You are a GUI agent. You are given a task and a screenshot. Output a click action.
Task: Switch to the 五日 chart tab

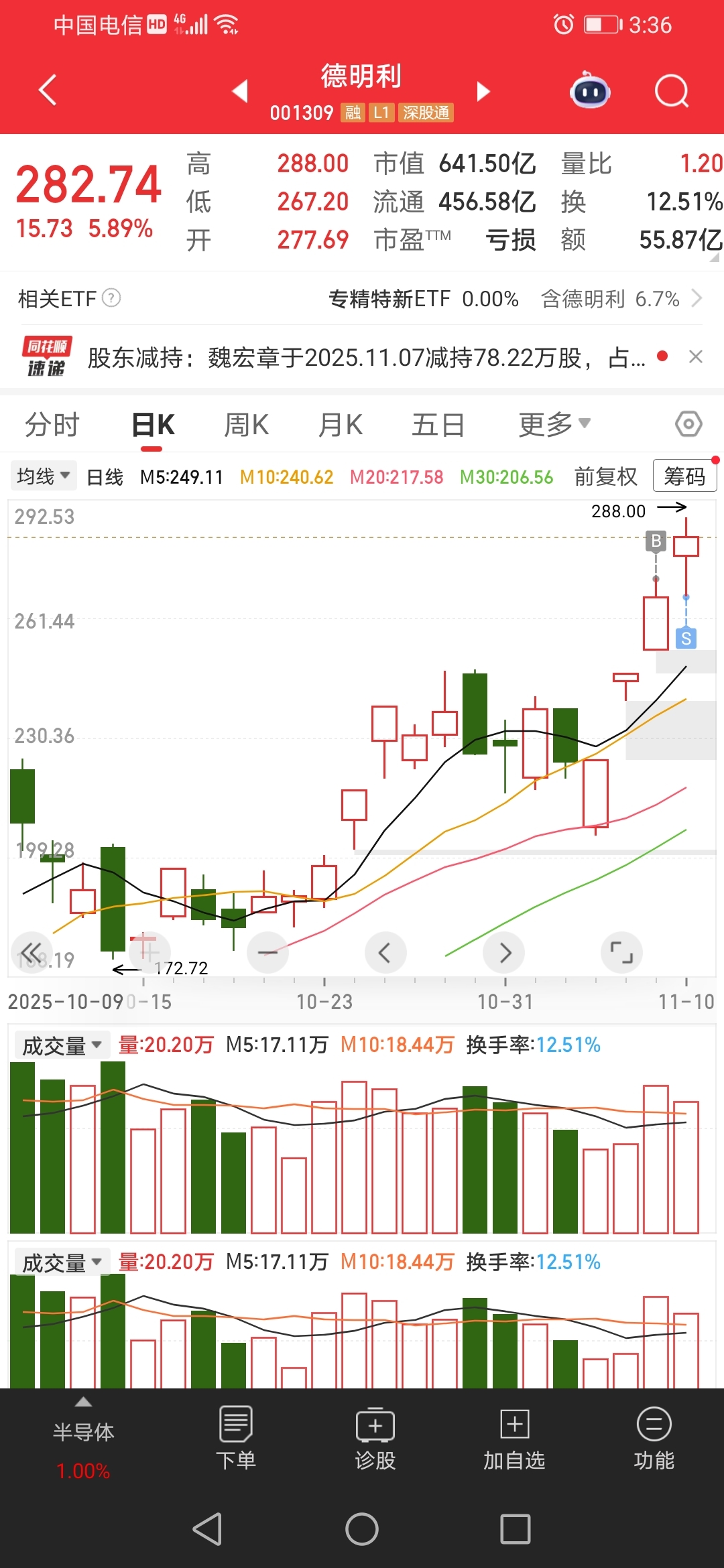(437, 424)
